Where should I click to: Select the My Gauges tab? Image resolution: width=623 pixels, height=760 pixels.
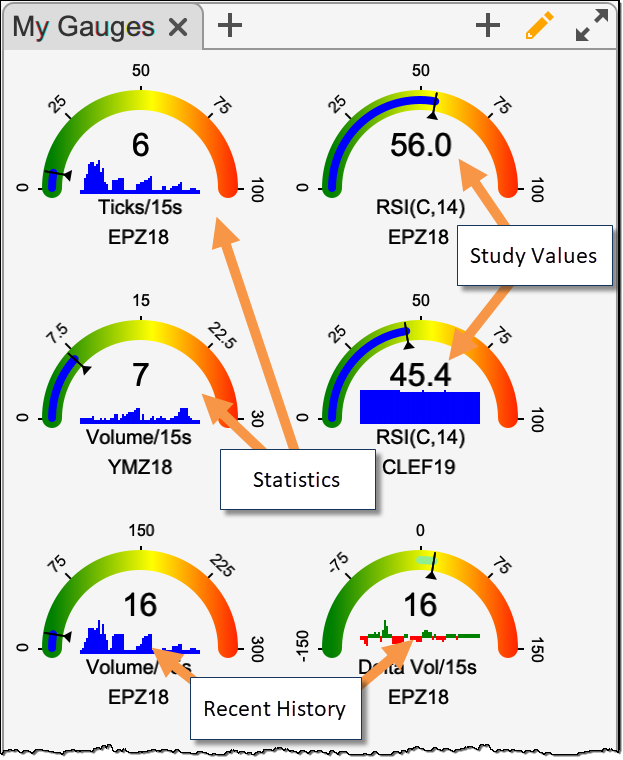coord(83,27)
